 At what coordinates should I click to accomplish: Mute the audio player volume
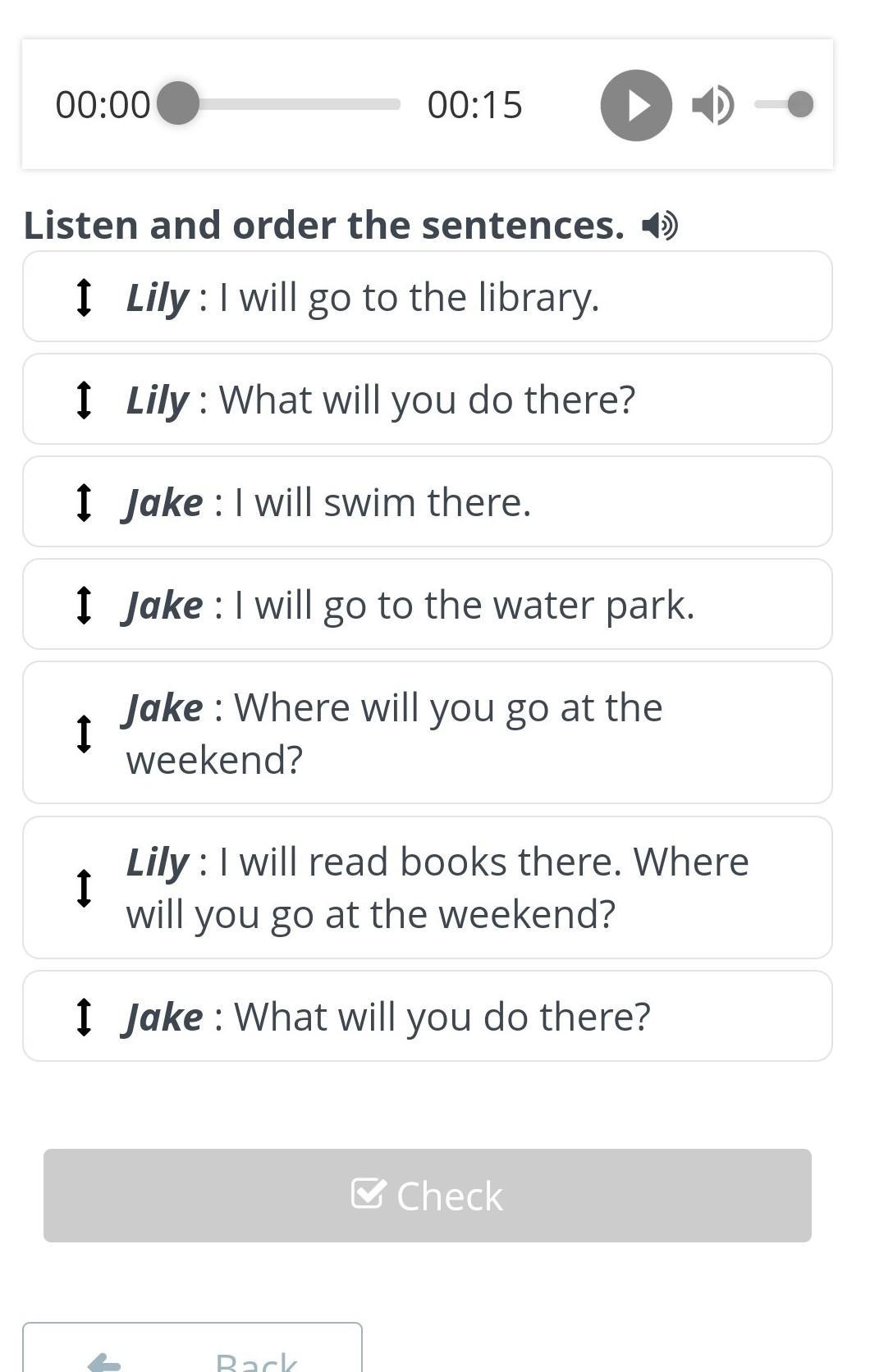[x=712, y=105]
